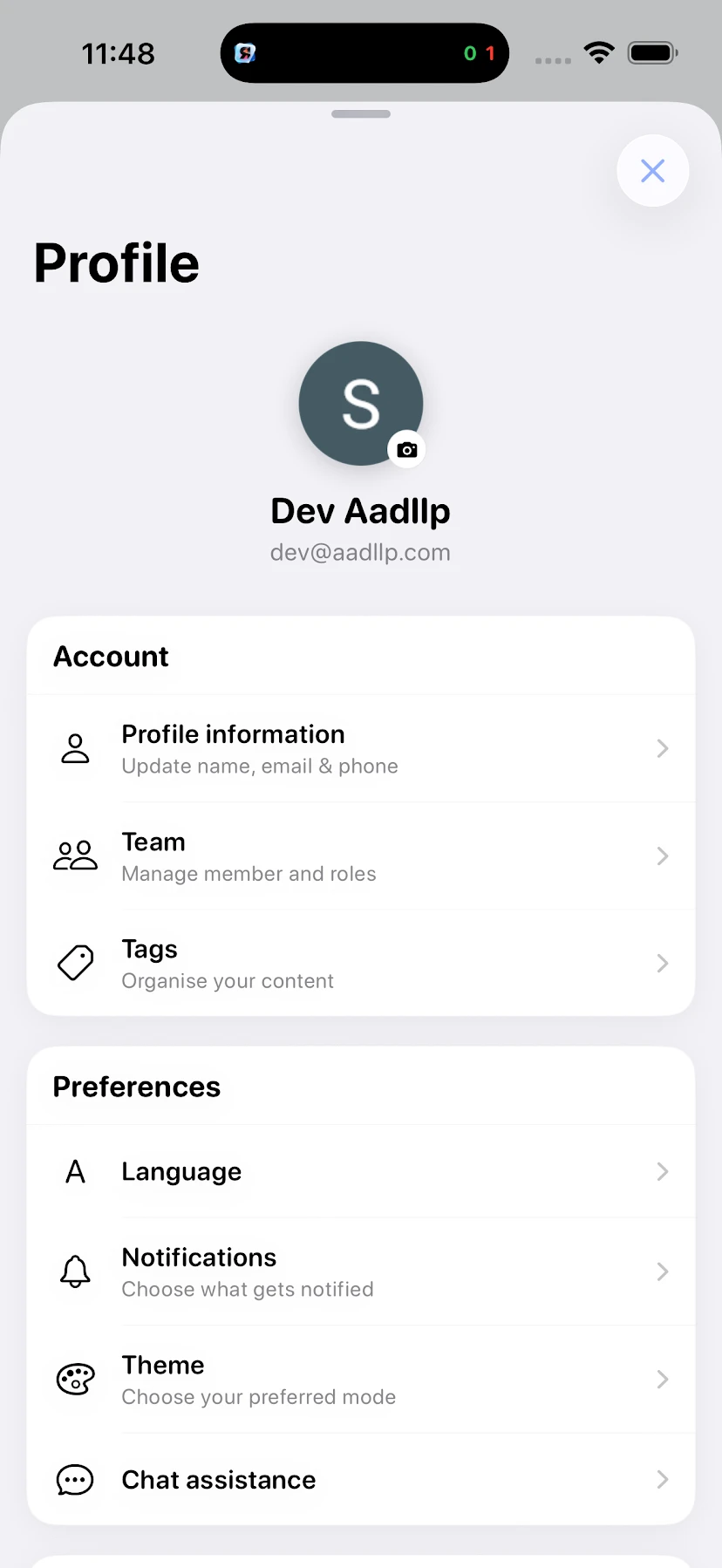Open Profile information
Viewport: 722px width, 1568px height.
point(361,749)
